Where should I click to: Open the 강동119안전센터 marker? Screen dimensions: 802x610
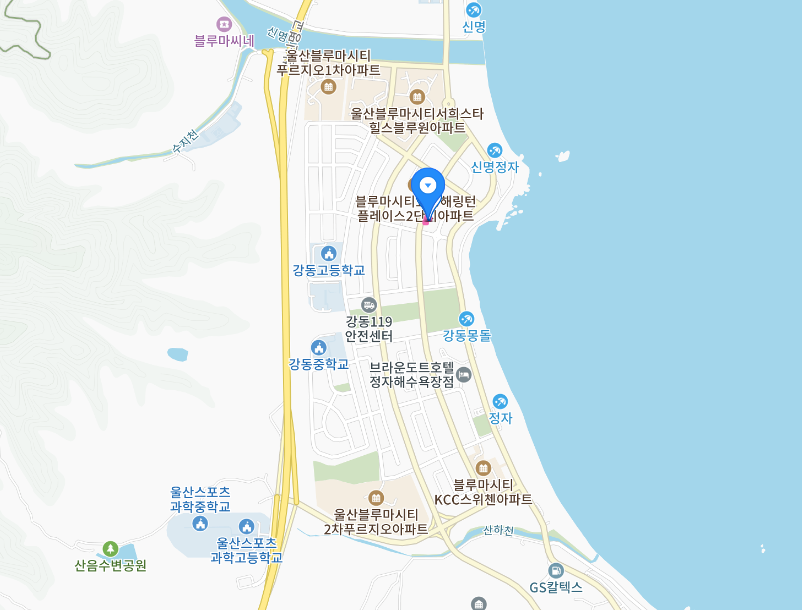368,304
